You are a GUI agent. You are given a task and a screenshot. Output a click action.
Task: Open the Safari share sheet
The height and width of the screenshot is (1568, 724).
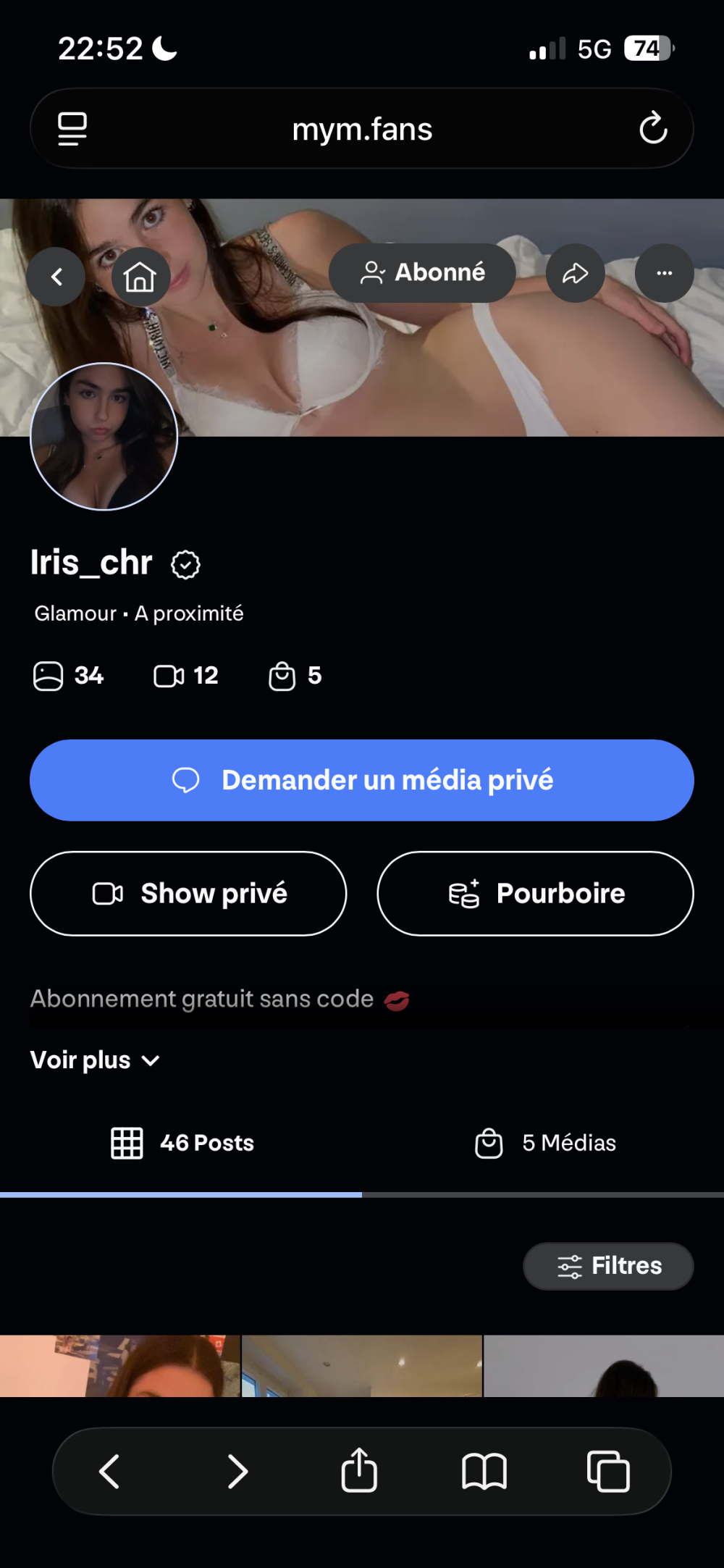(359, 1471)
